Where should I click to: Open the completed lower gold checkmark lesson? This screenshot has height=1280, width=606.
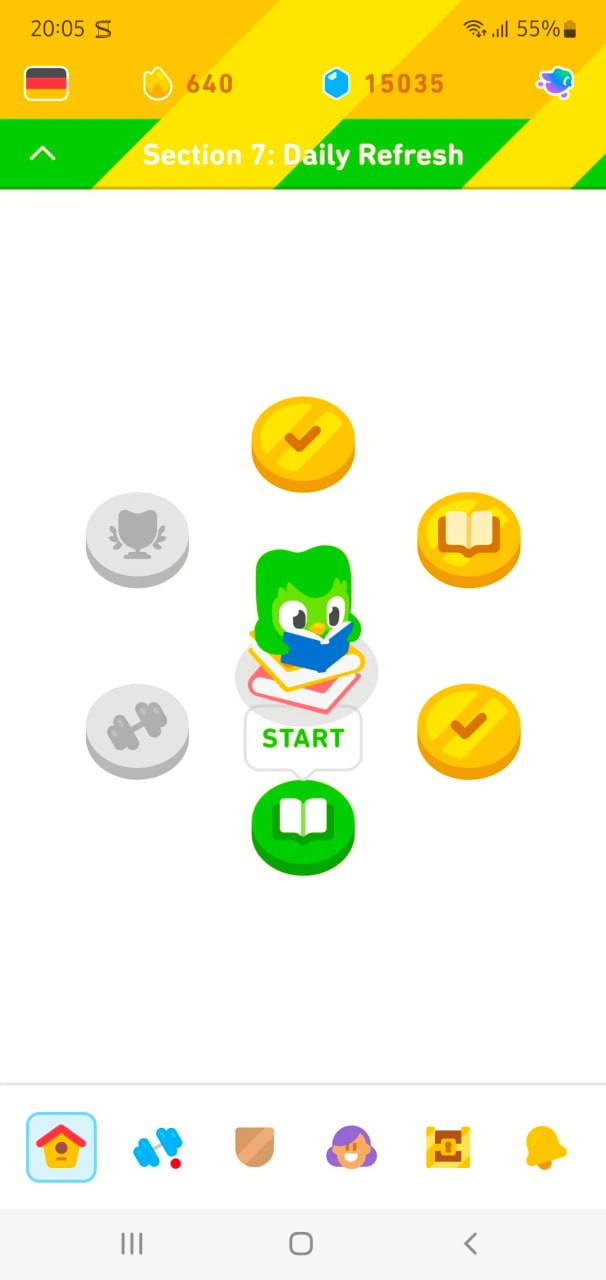469,727
